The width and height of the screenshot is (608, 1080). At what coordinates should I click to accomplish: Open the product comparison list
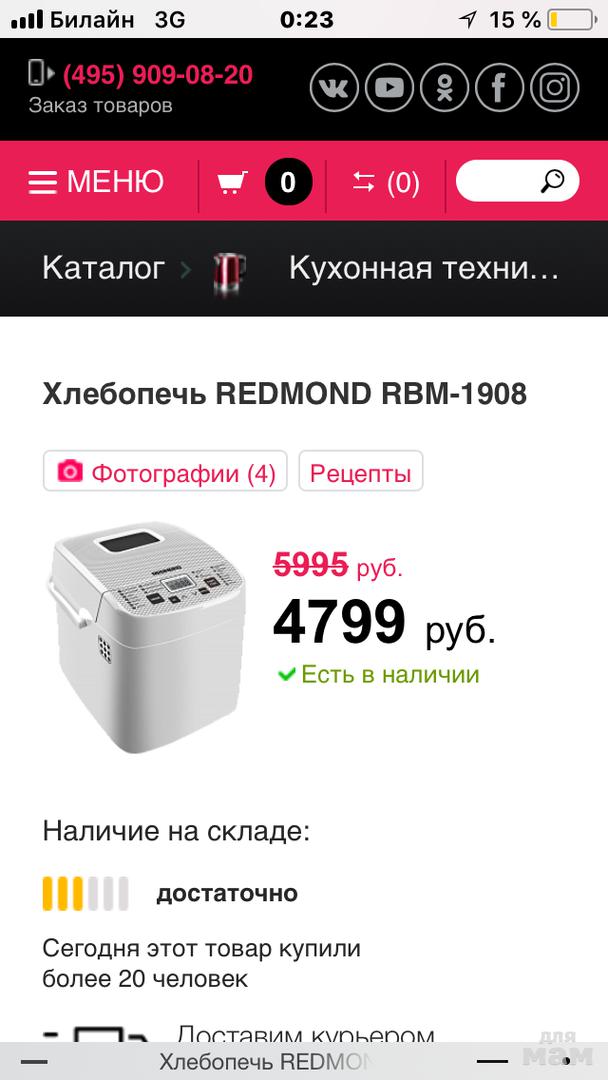point(385,182)
